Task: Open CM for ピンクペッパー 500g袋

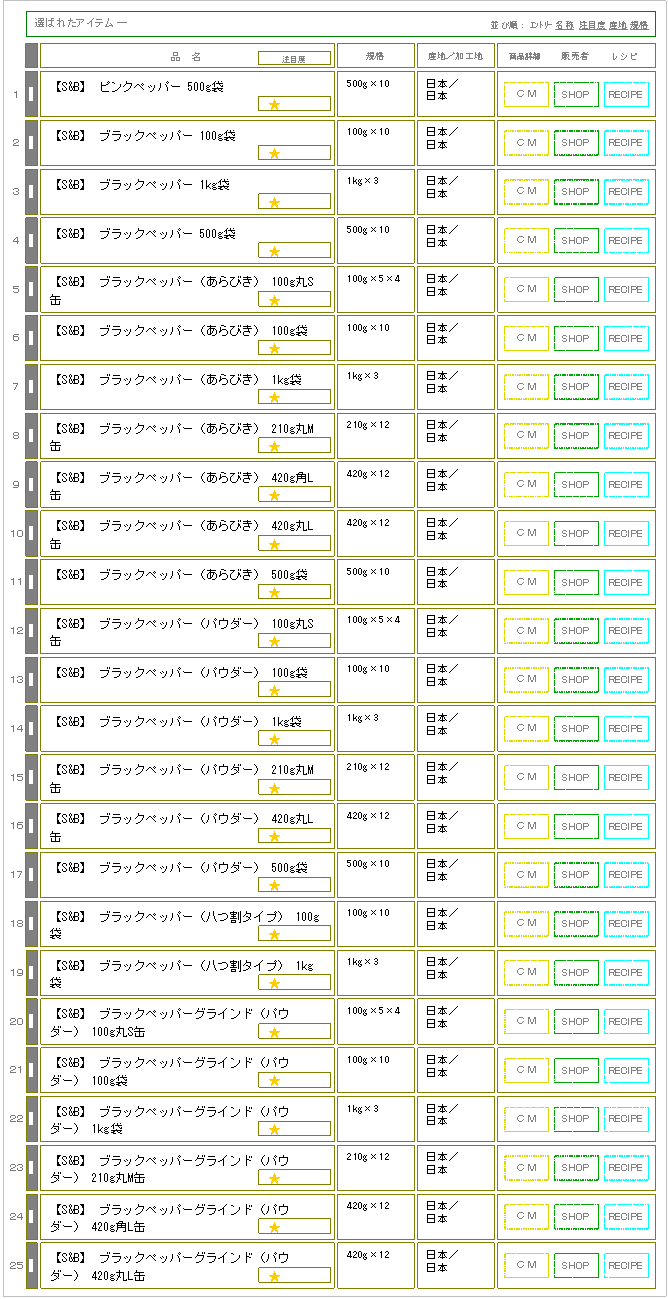Action: [526, 94]
